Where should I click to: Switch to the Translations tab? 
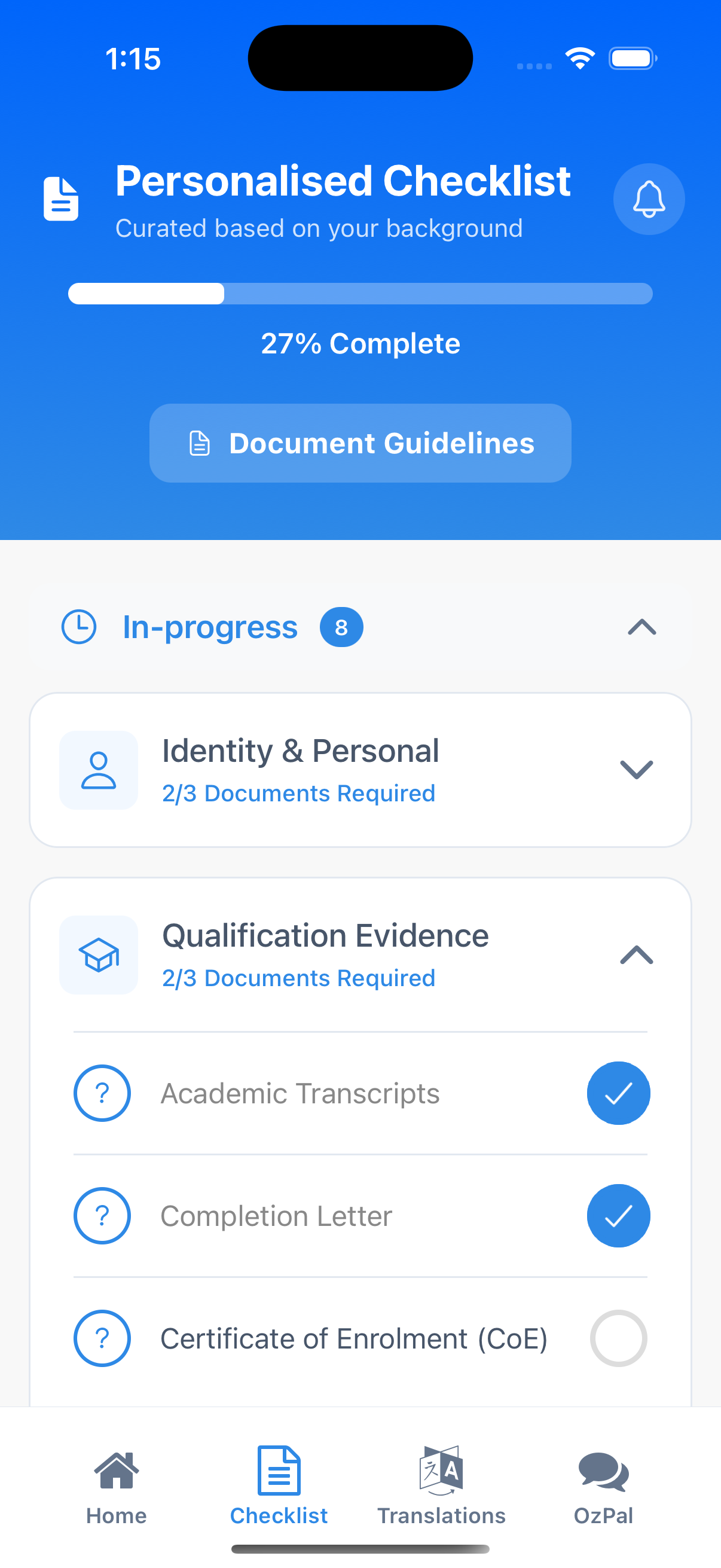click(441, 1485)
